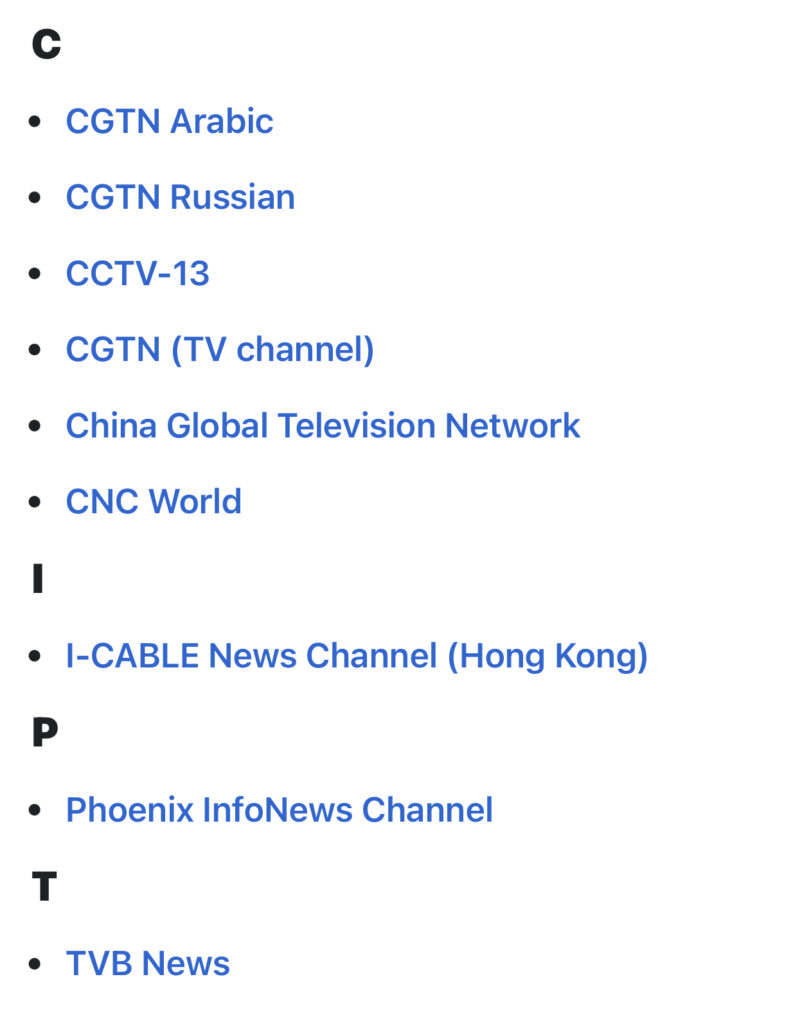View the Phoenix InfoNews Channel page
The width and height of the screenshot is (811, 1024).
coord(279,809)
